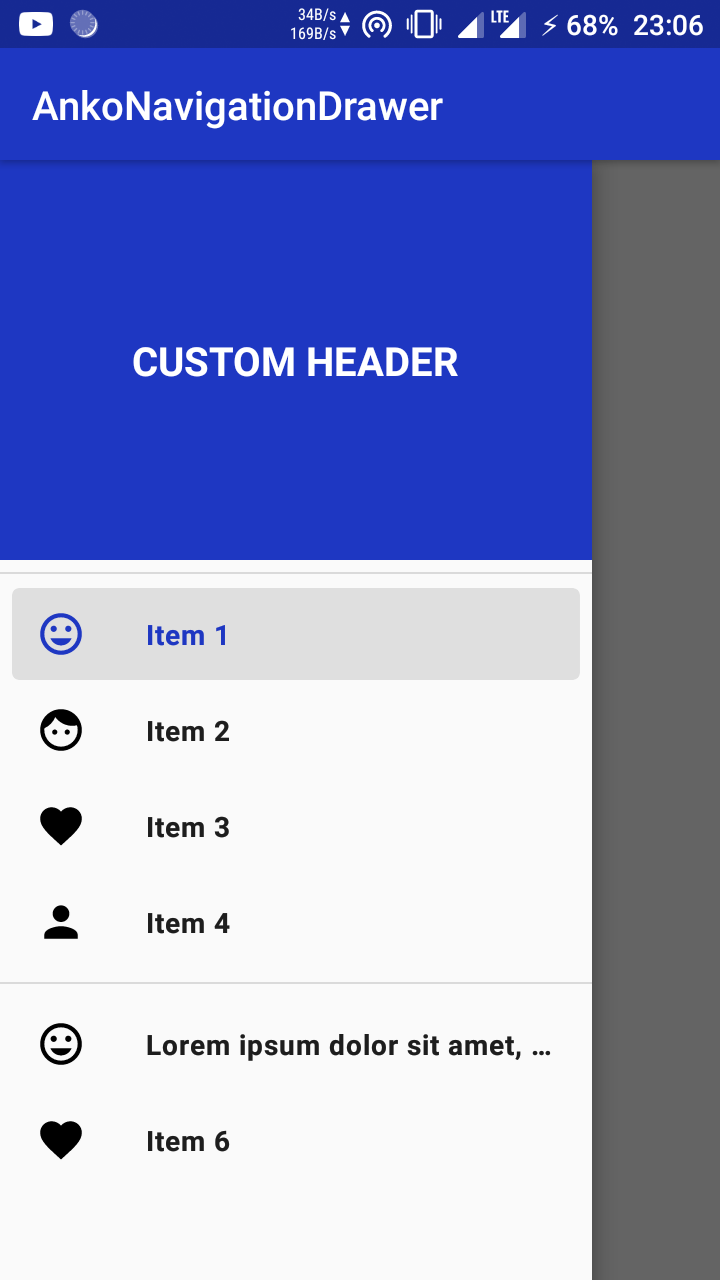The image size is (720, 1280).
Task: Go to Item 4 with the person icon
Action: 295,923
